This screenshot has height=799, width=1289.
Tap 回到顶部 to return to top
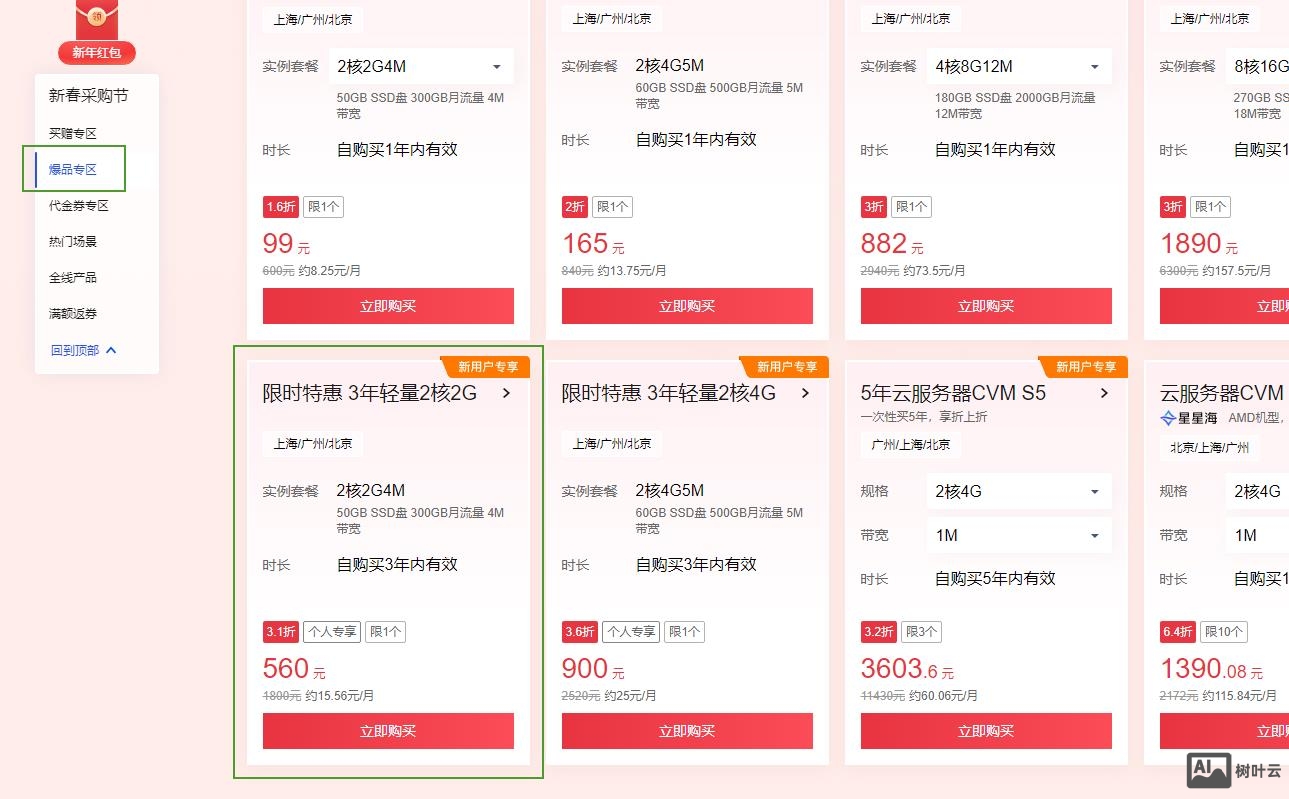click(84, 350)
